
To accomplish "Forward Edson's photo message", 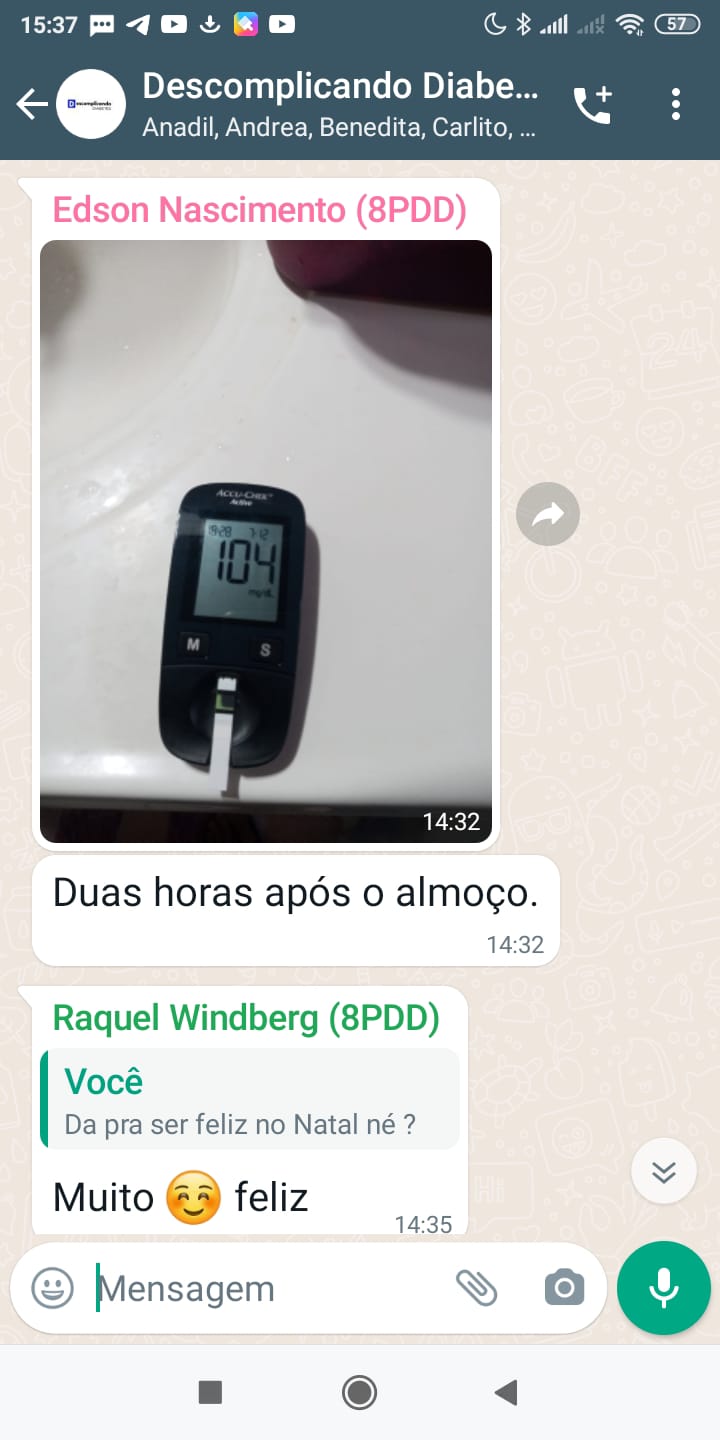I will click(x=548, y=515).
